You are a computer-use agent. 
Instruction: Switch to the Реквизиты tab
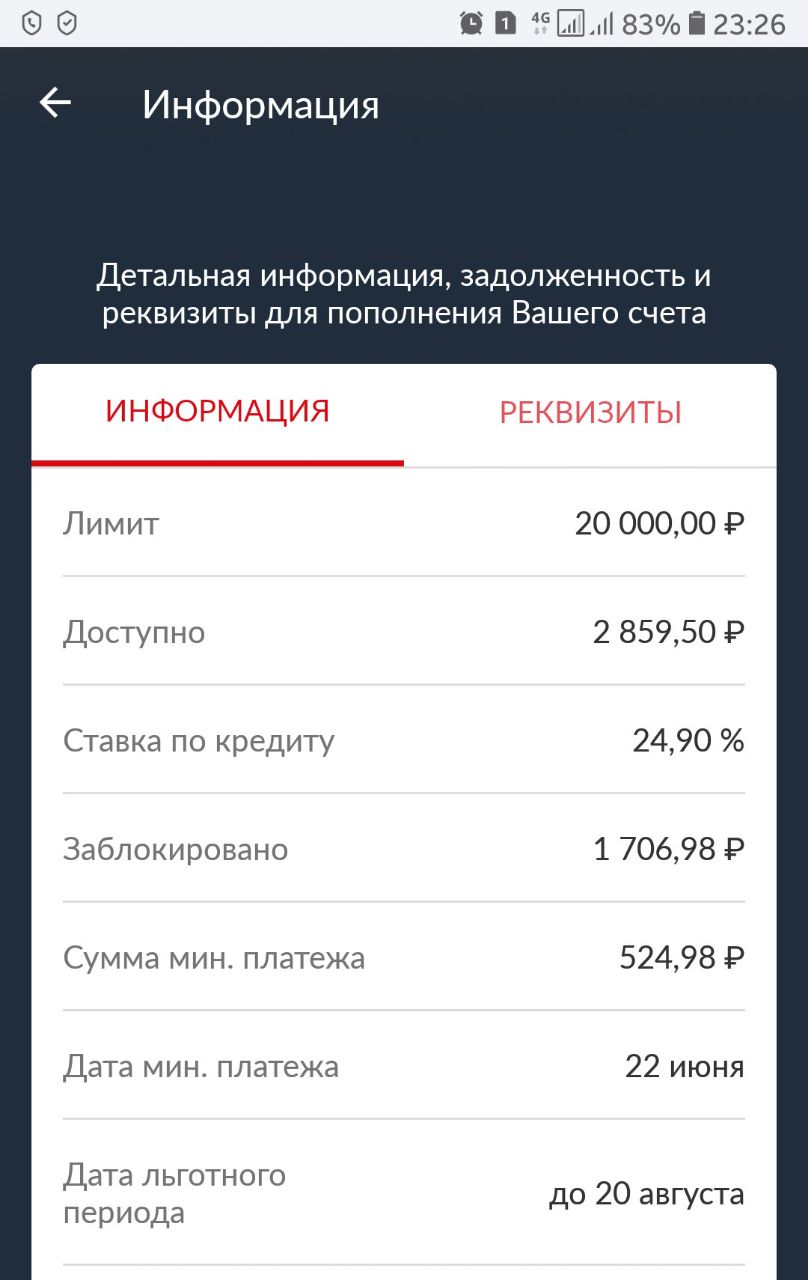pyautogui.click(x=590, y=412)
